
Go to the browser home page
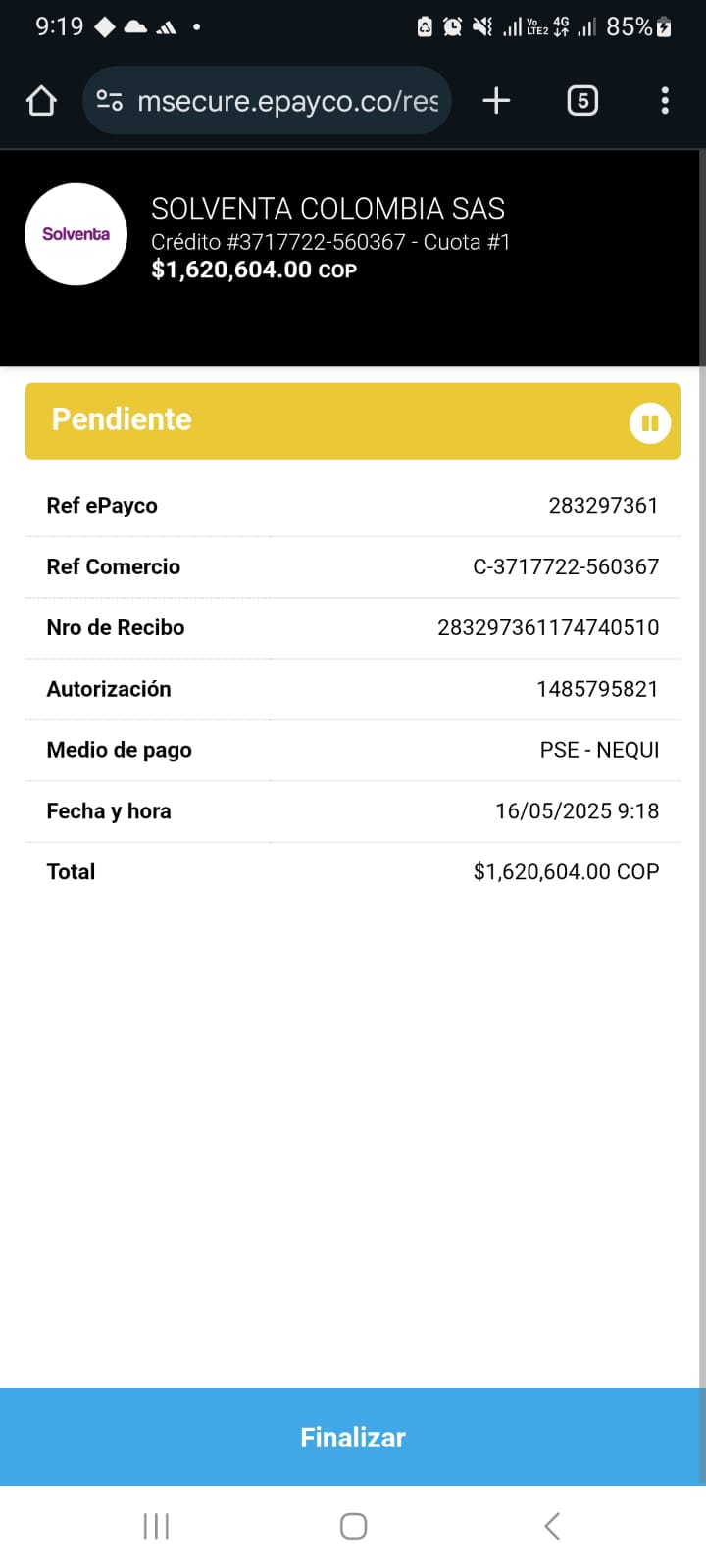[41, 101]
